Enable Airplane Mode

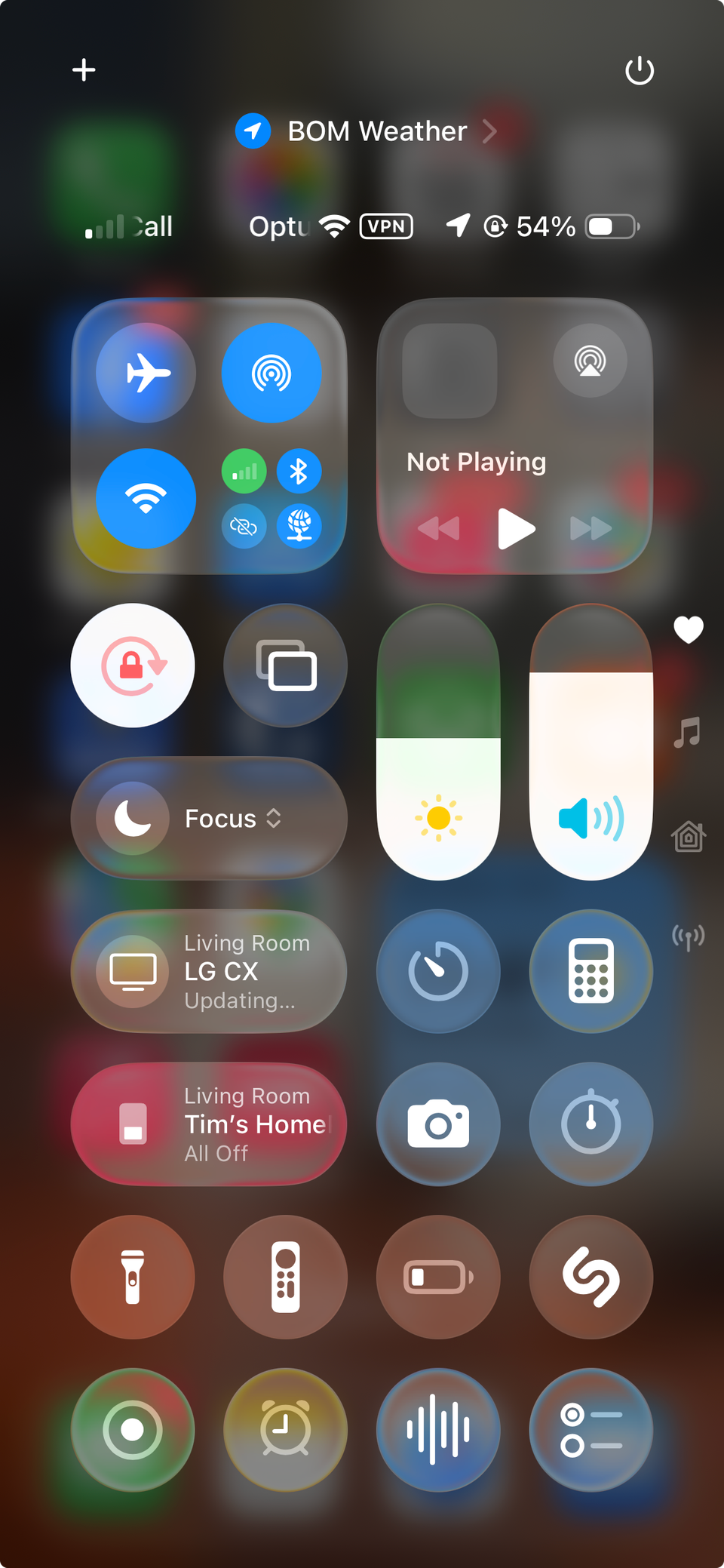(146, 373)
